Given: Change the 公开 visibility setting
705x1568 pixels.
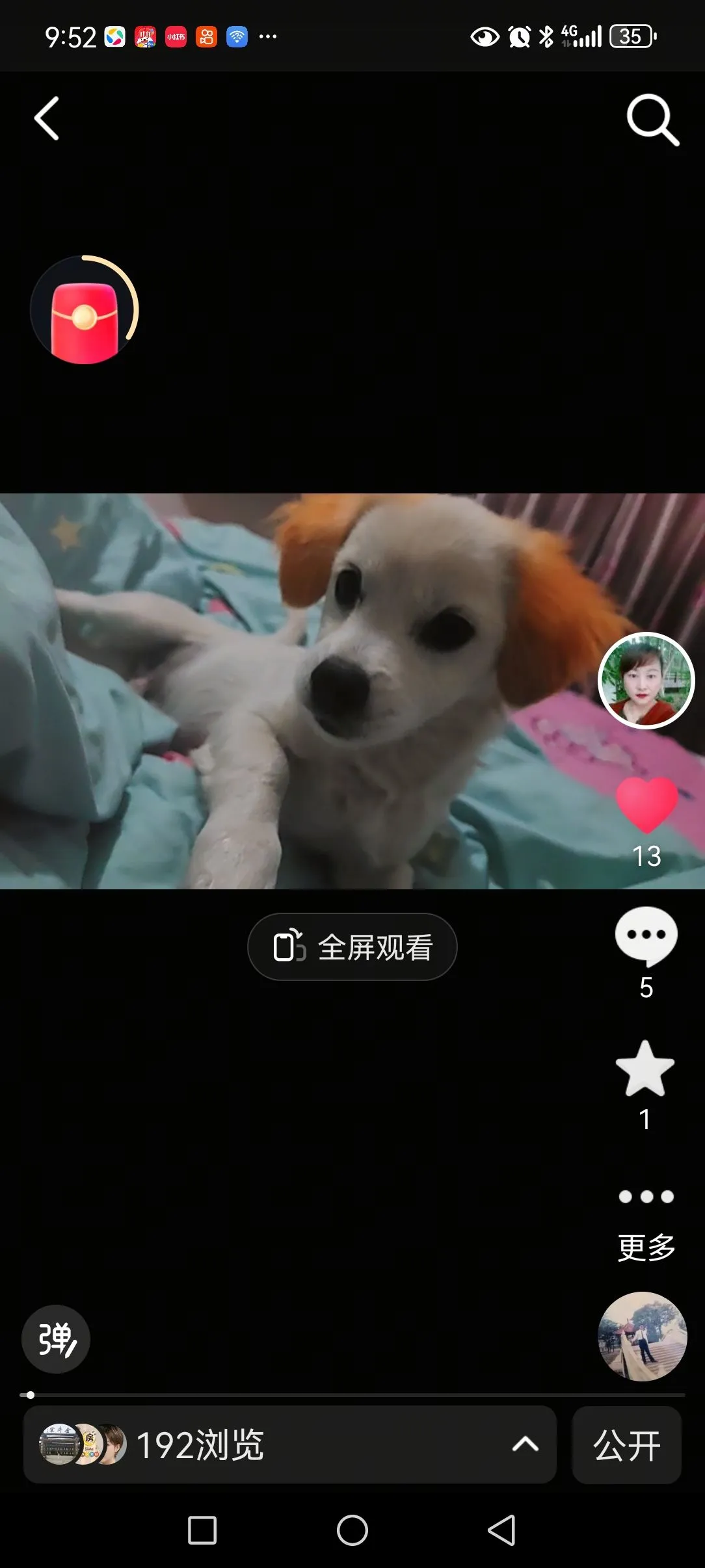Looking at the screenshot, I should [626, 1444].
